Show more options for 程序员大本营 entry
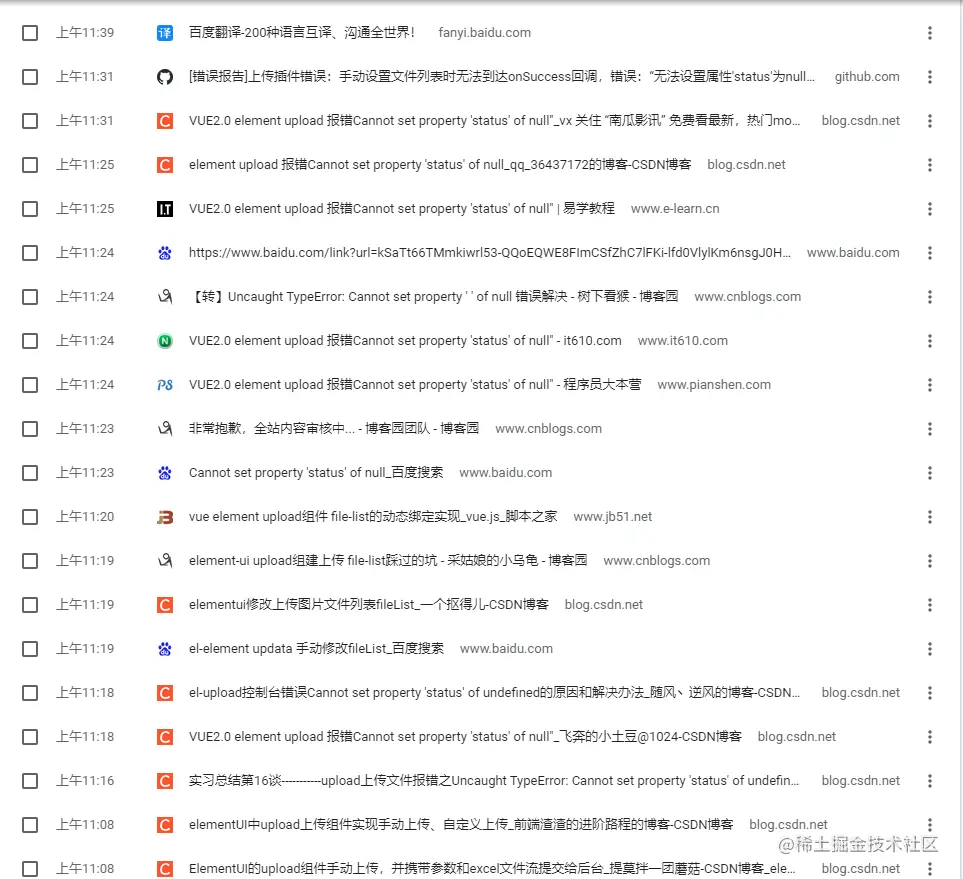The image size is (963, 879). coord(930,385)
